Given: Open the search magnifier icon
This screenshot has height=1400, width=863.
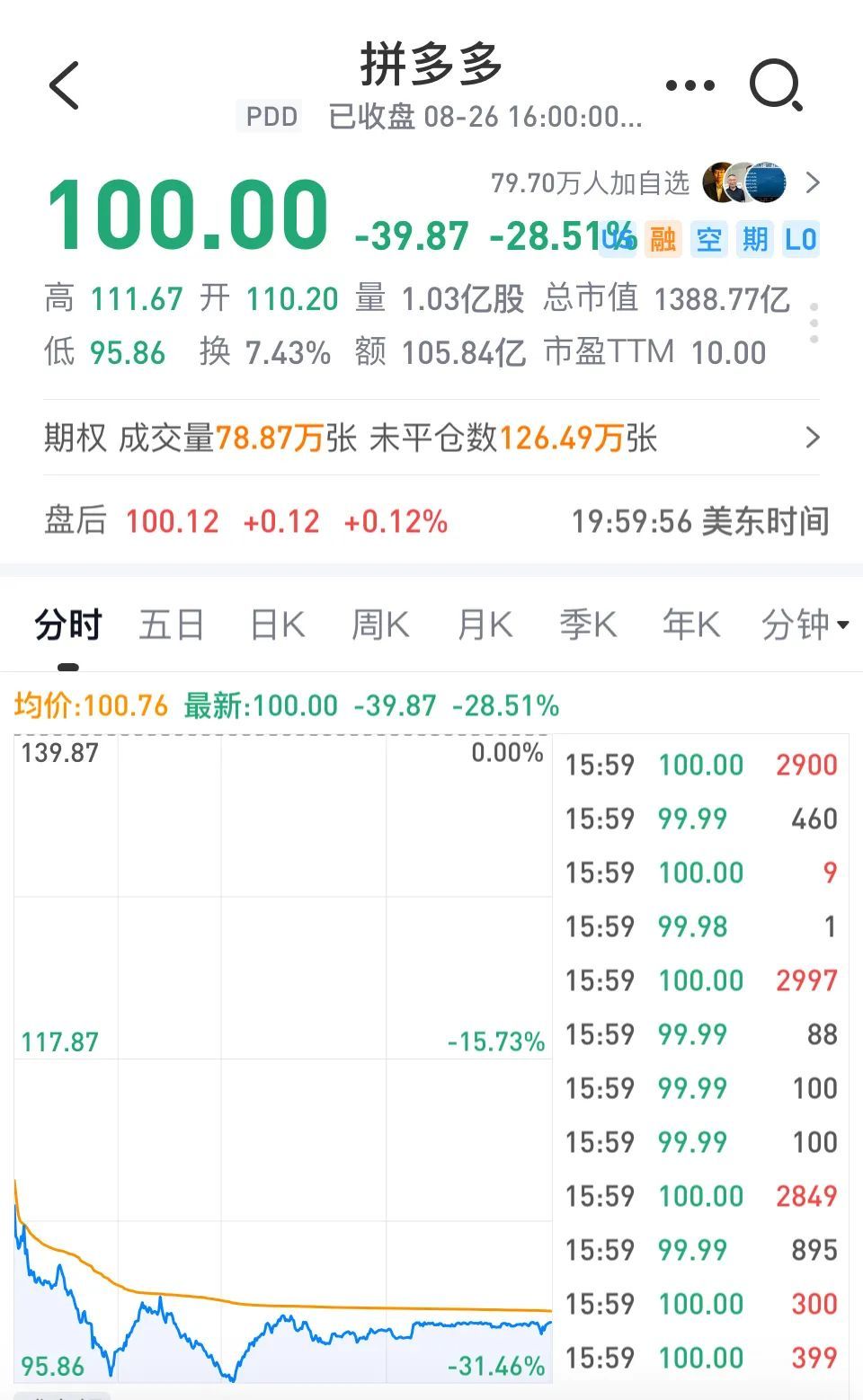Looking at the screenshot, I should coord(775,86).
